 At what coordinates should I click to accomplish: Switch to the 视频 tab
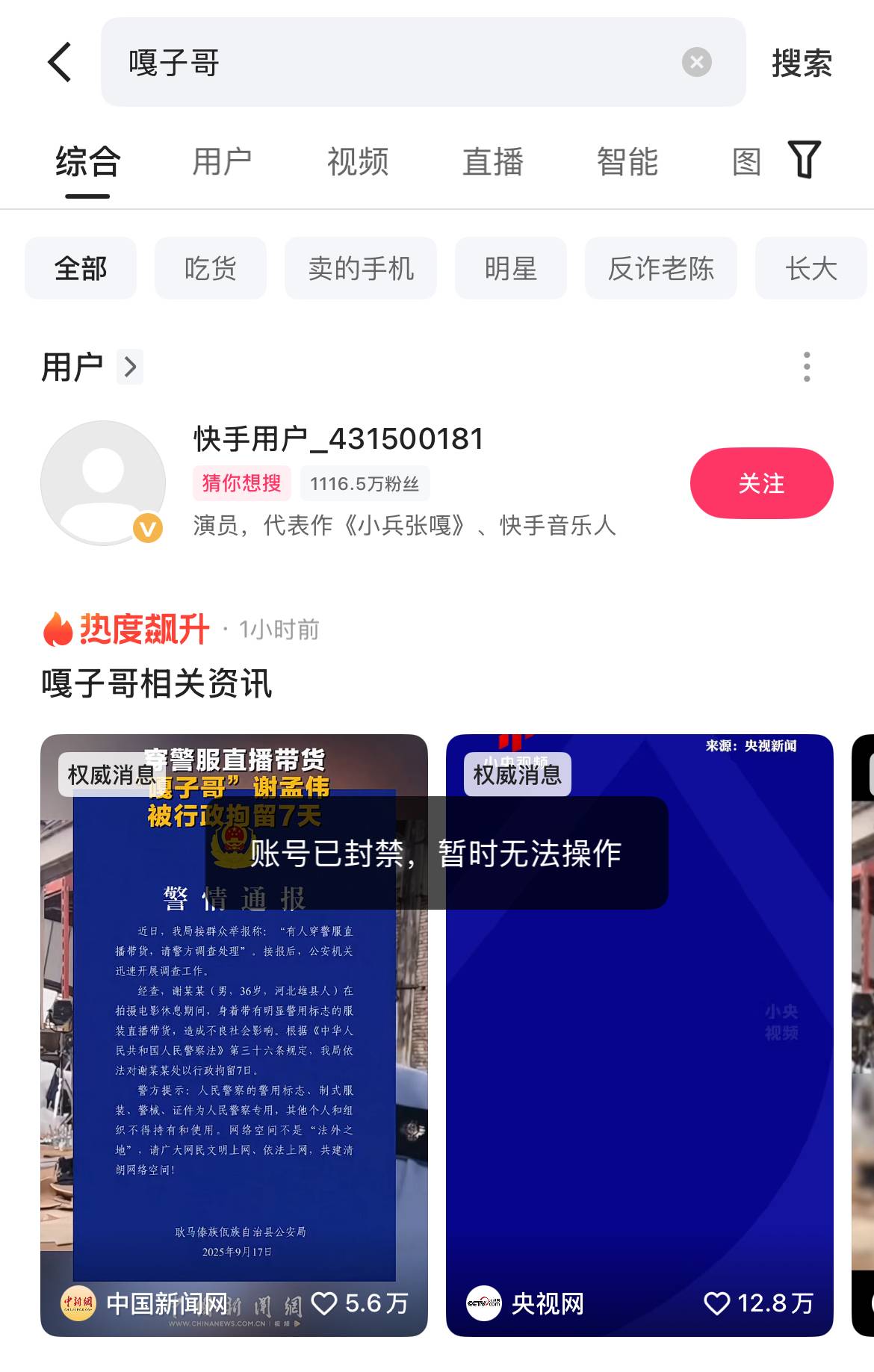coord(358,162)
